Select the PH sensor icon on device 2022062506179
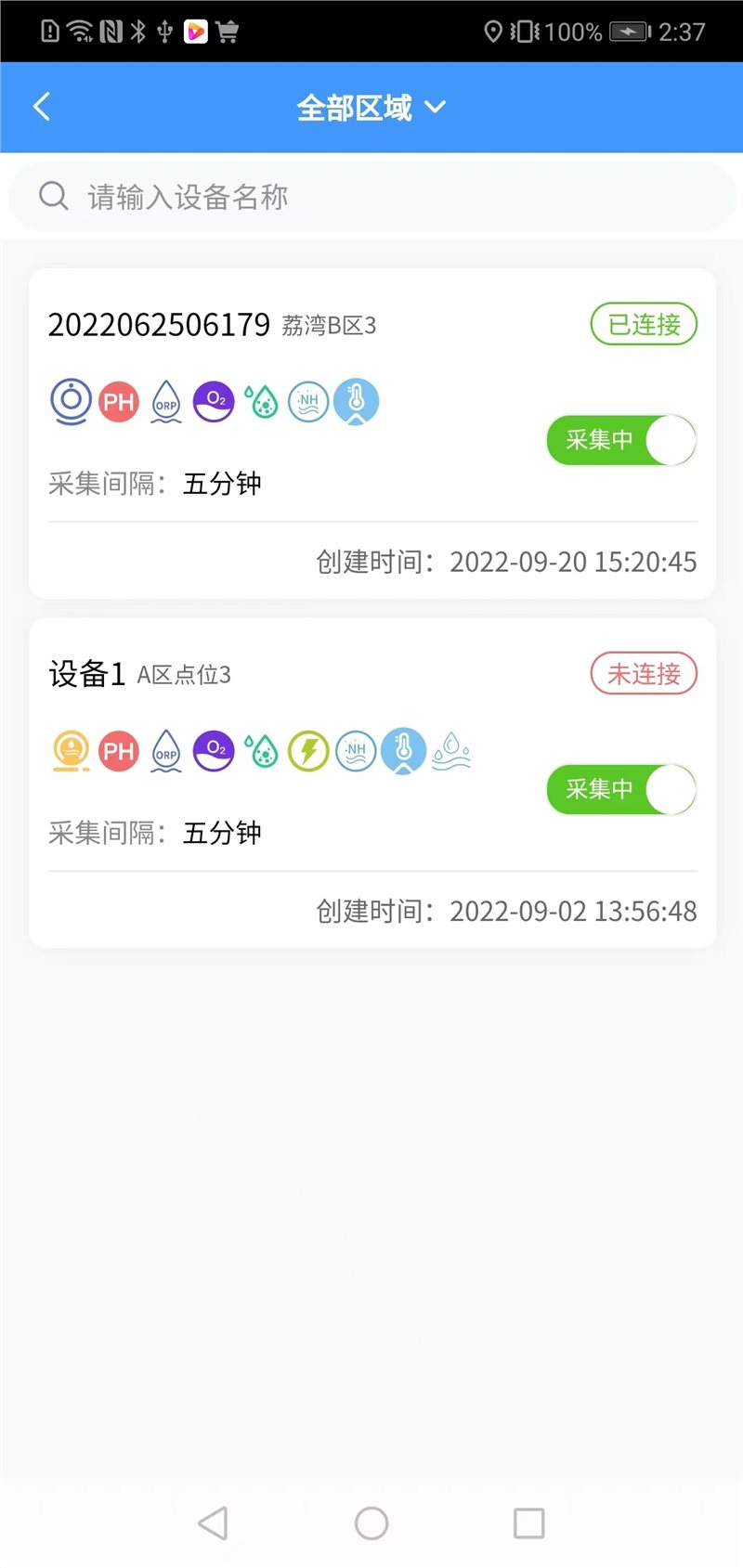 tap(118, 401)
